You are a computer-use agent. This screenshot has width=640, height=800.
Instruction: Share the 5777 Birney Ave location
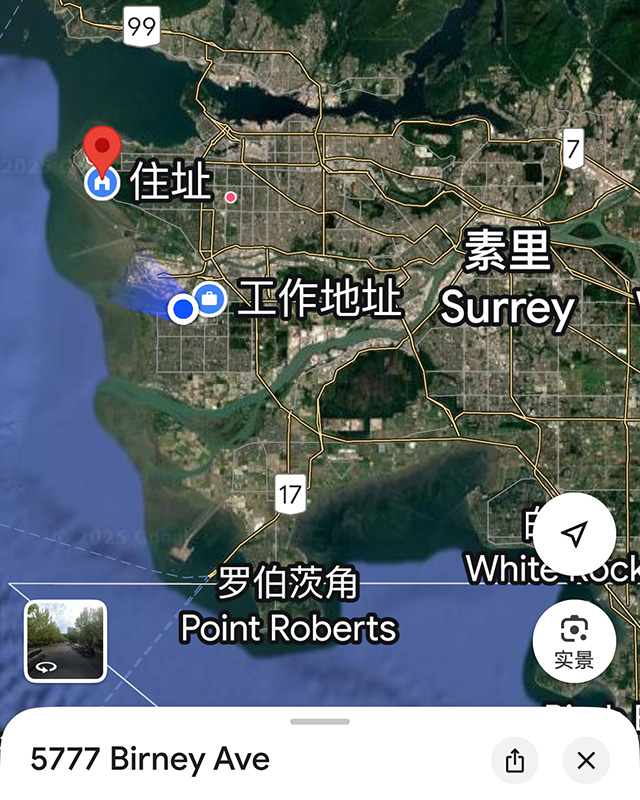click(515, 761)
